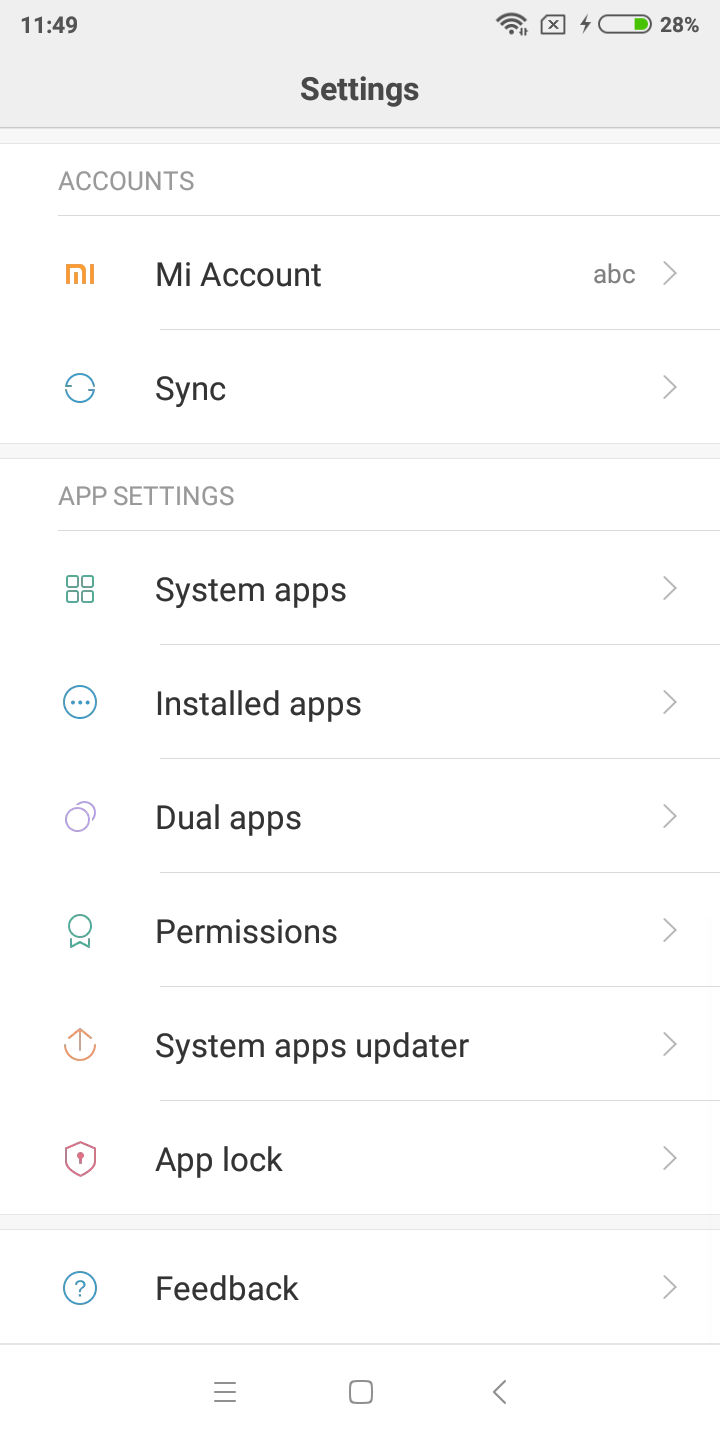Open the Feedback row

(x=360, y=1287)
